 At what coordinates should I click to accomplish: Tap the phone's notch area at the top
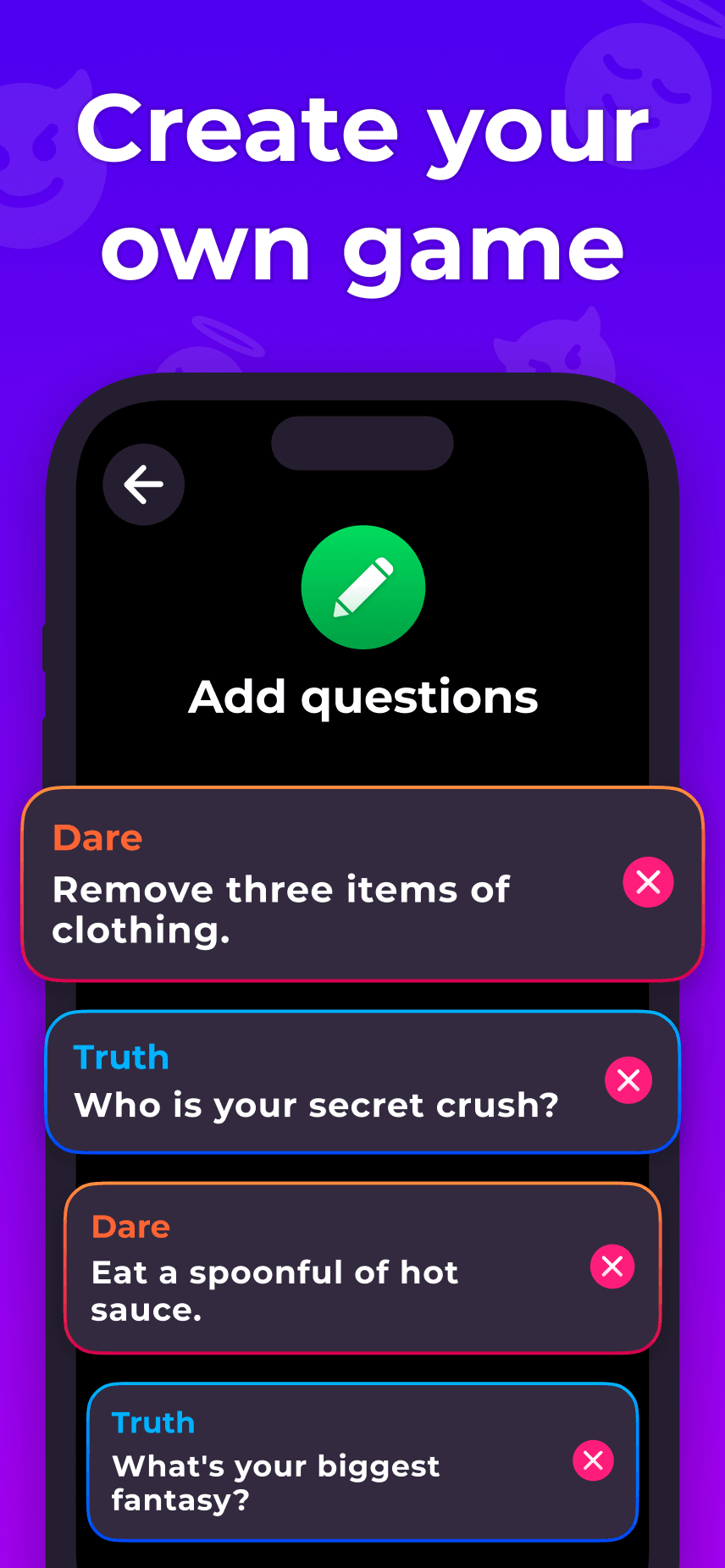(x=362, y=443)
